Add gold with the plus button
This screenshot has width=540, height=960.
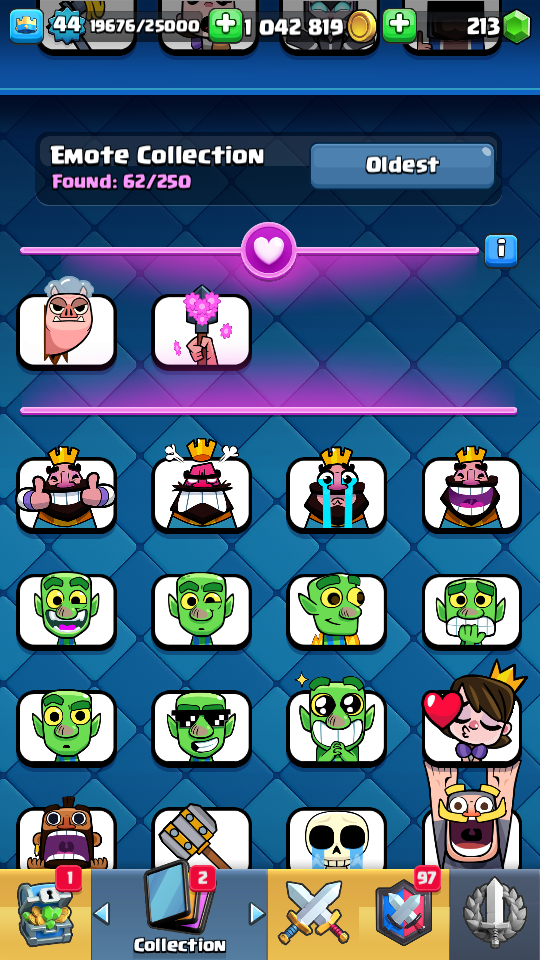[399, 25]
